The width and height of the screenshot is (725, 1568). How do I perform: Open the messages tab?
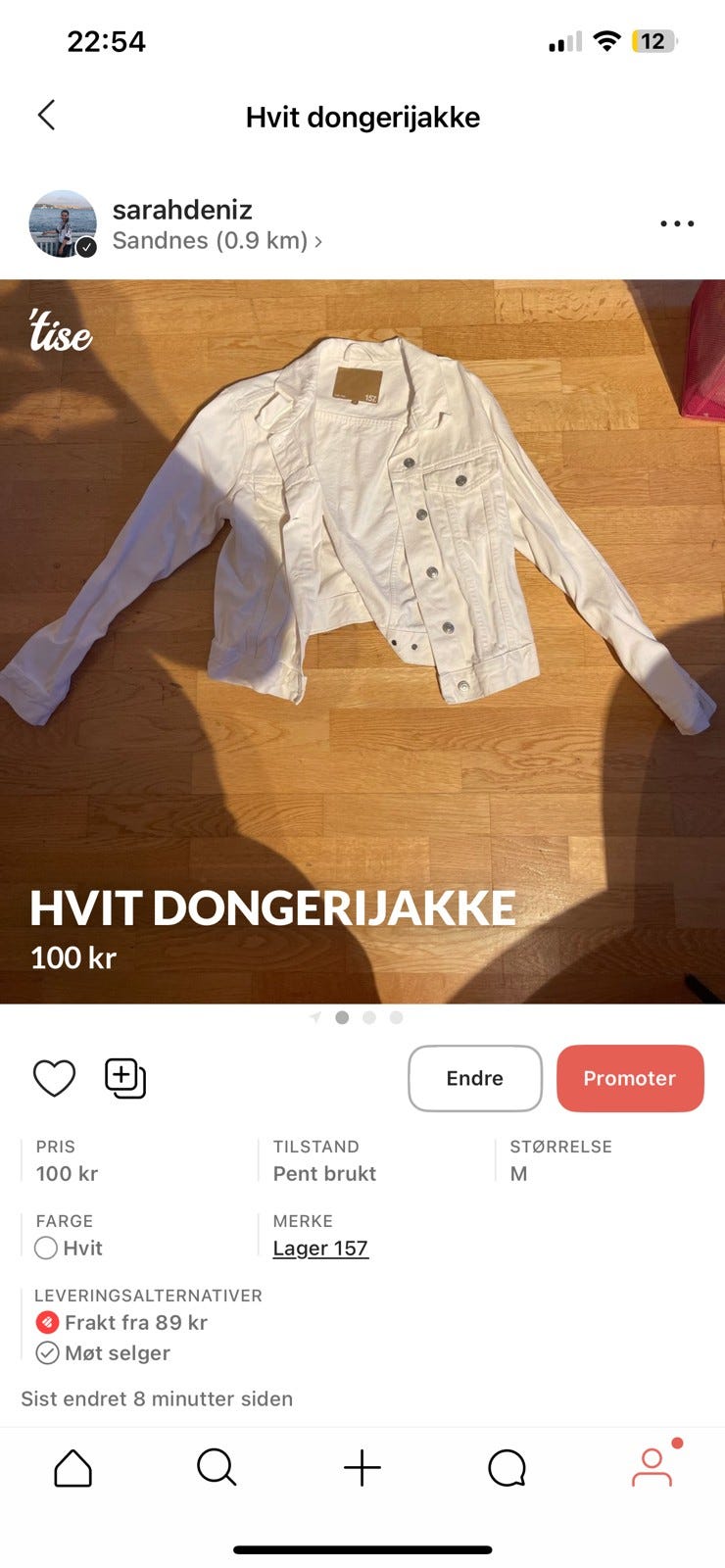pos(507,1468)
